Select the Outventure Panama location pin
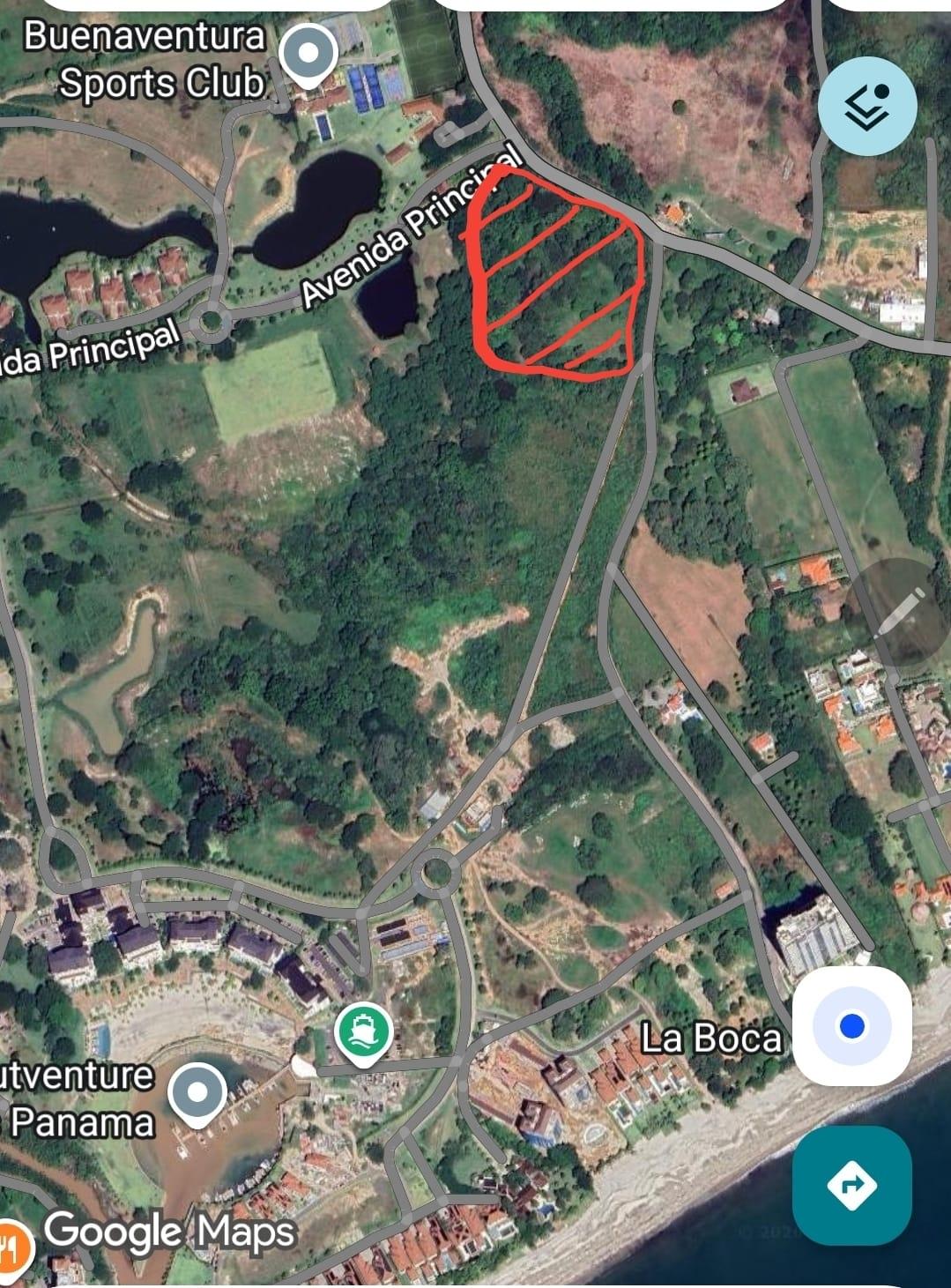Screen dimensions: 951x1288 point(198,1093)
